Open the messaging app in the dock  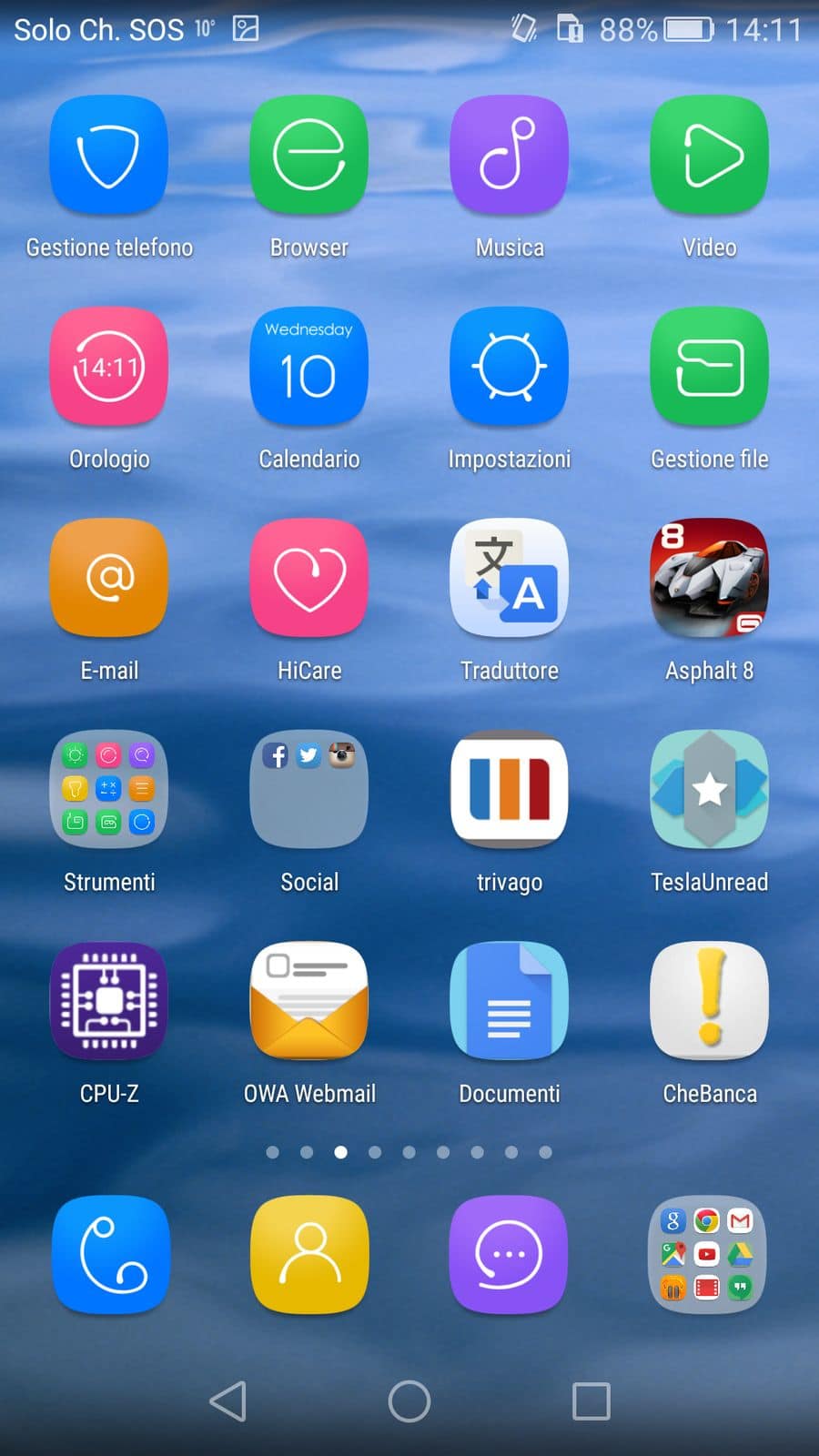(x=510, y=1255)
